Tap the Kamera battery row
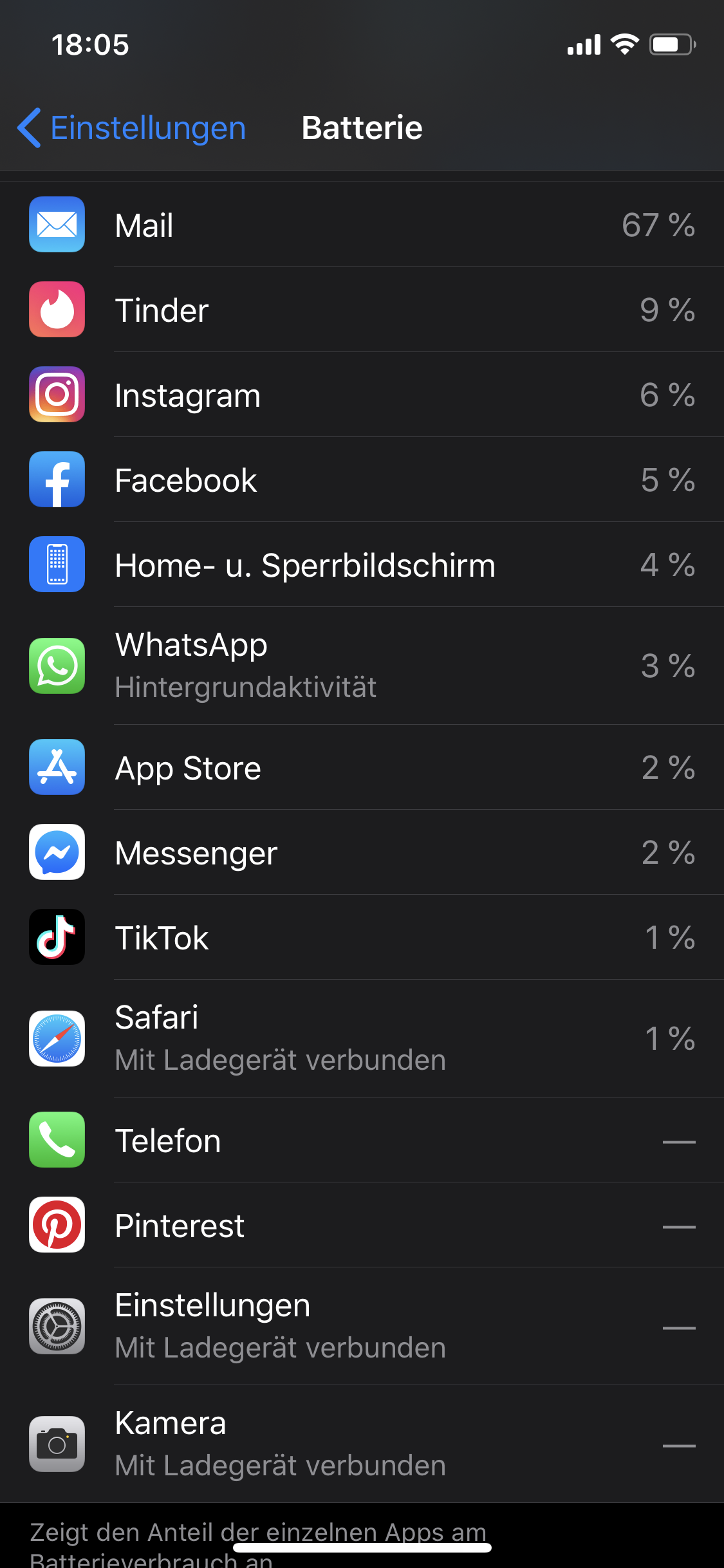Screen dimensions: 724x1568 pyautogui.click(x=362, y=1444)
